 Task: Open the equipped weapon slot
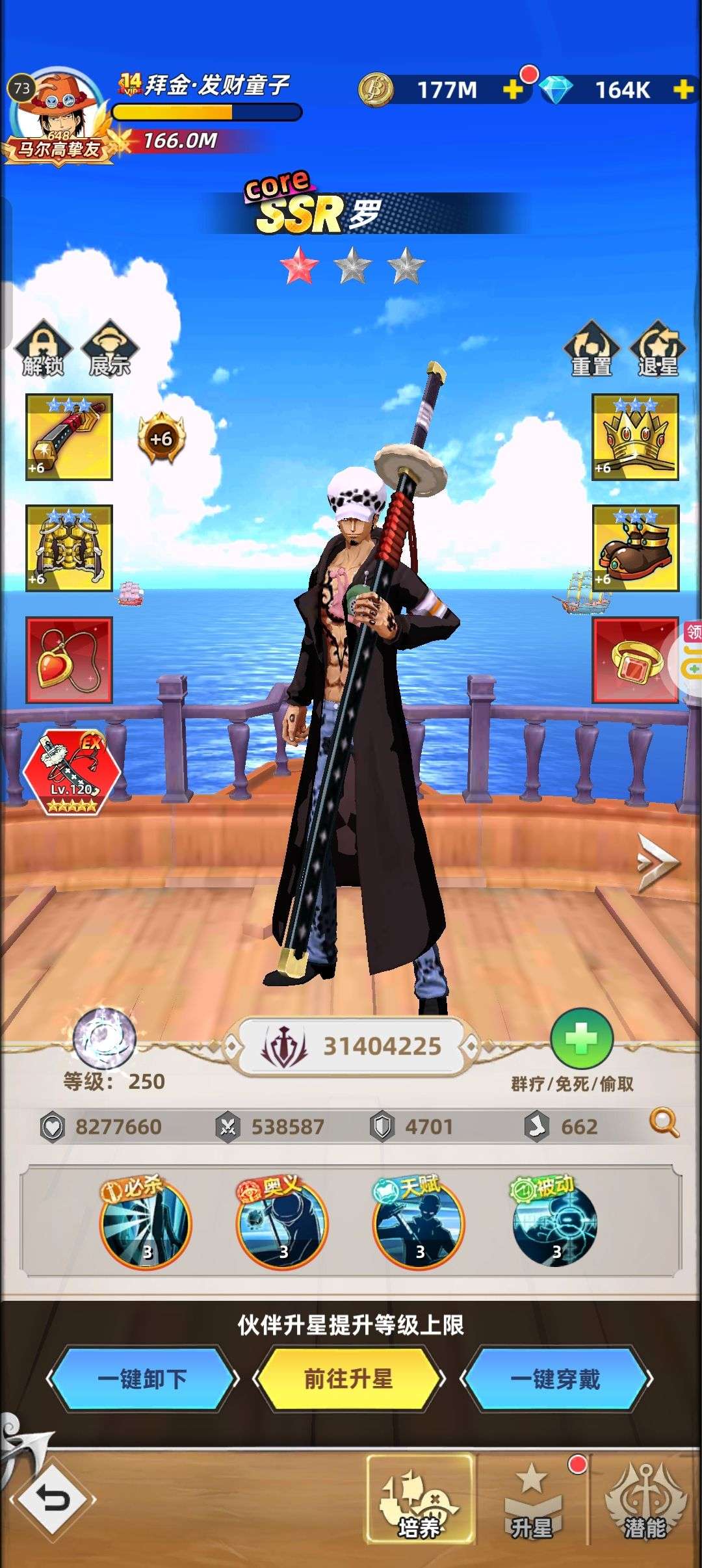click(69, 437)
